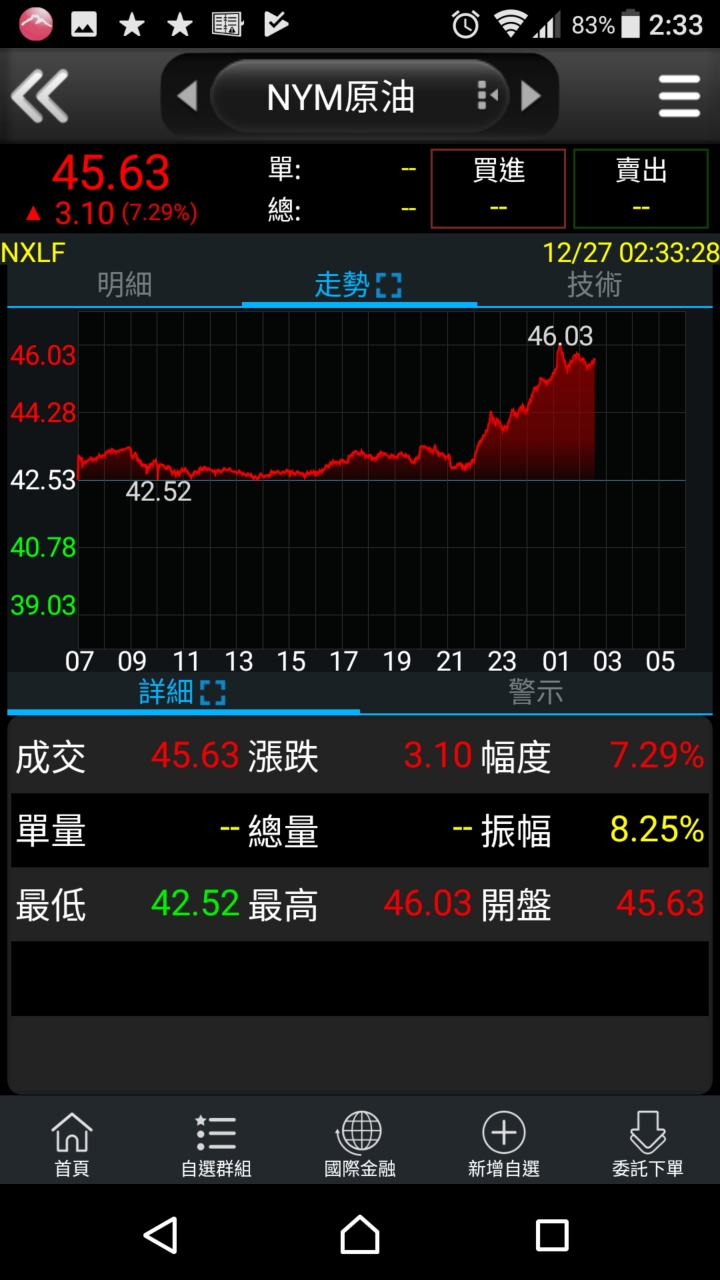Switch to the previous instrument arrow

point(187,97)
